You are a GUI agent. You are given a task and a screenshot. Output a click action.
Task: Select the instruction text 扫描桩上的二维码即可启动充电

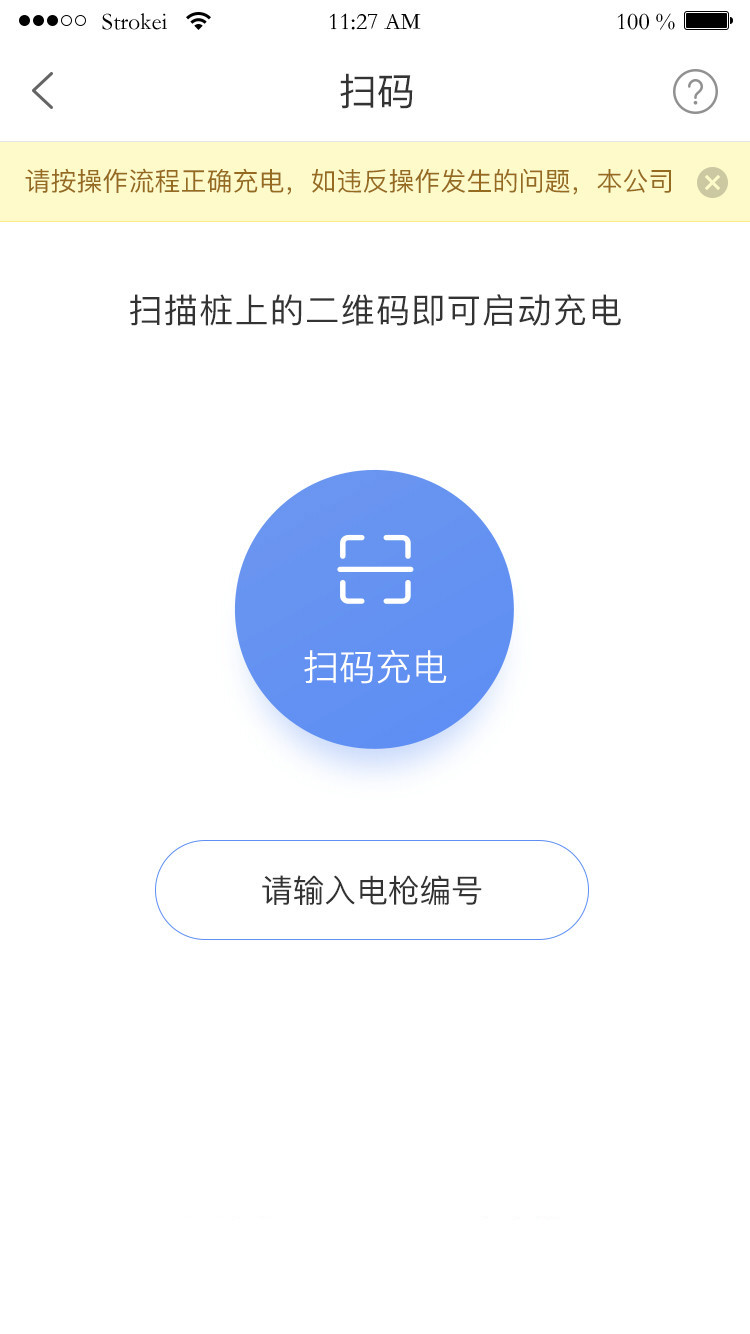pyautogui.click(x=374, y=311)
